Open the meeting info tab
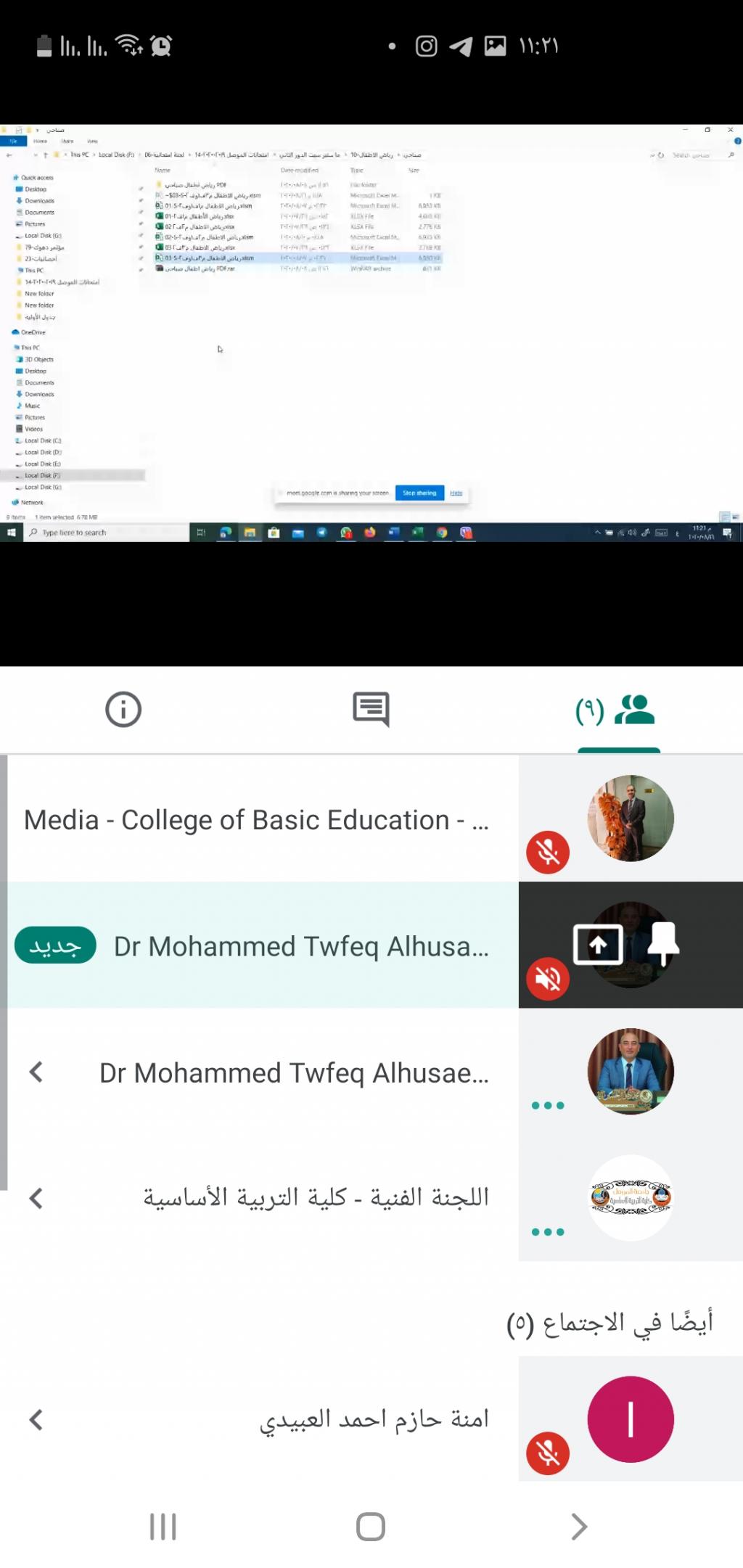This screenshot has height=1568, width=743. click(x=123, y=709)
